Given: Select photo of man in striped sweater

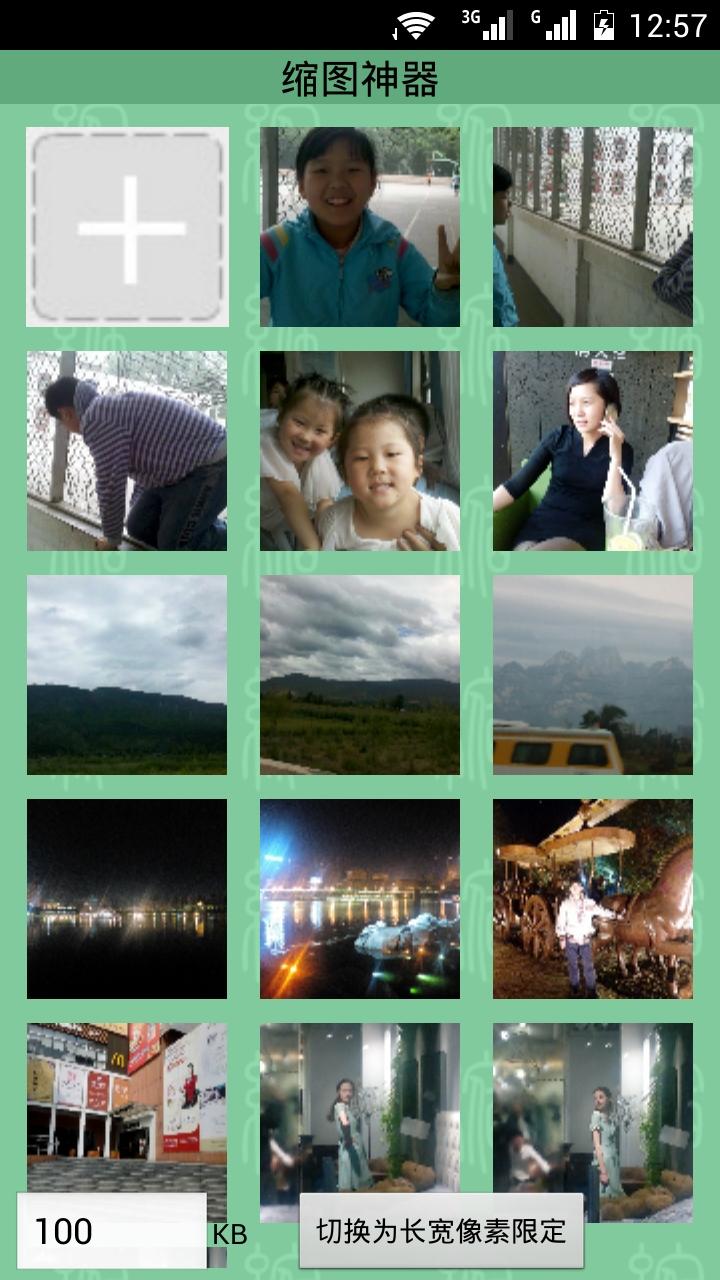Looking at the screenshot, I should click(x=127, y=450).
